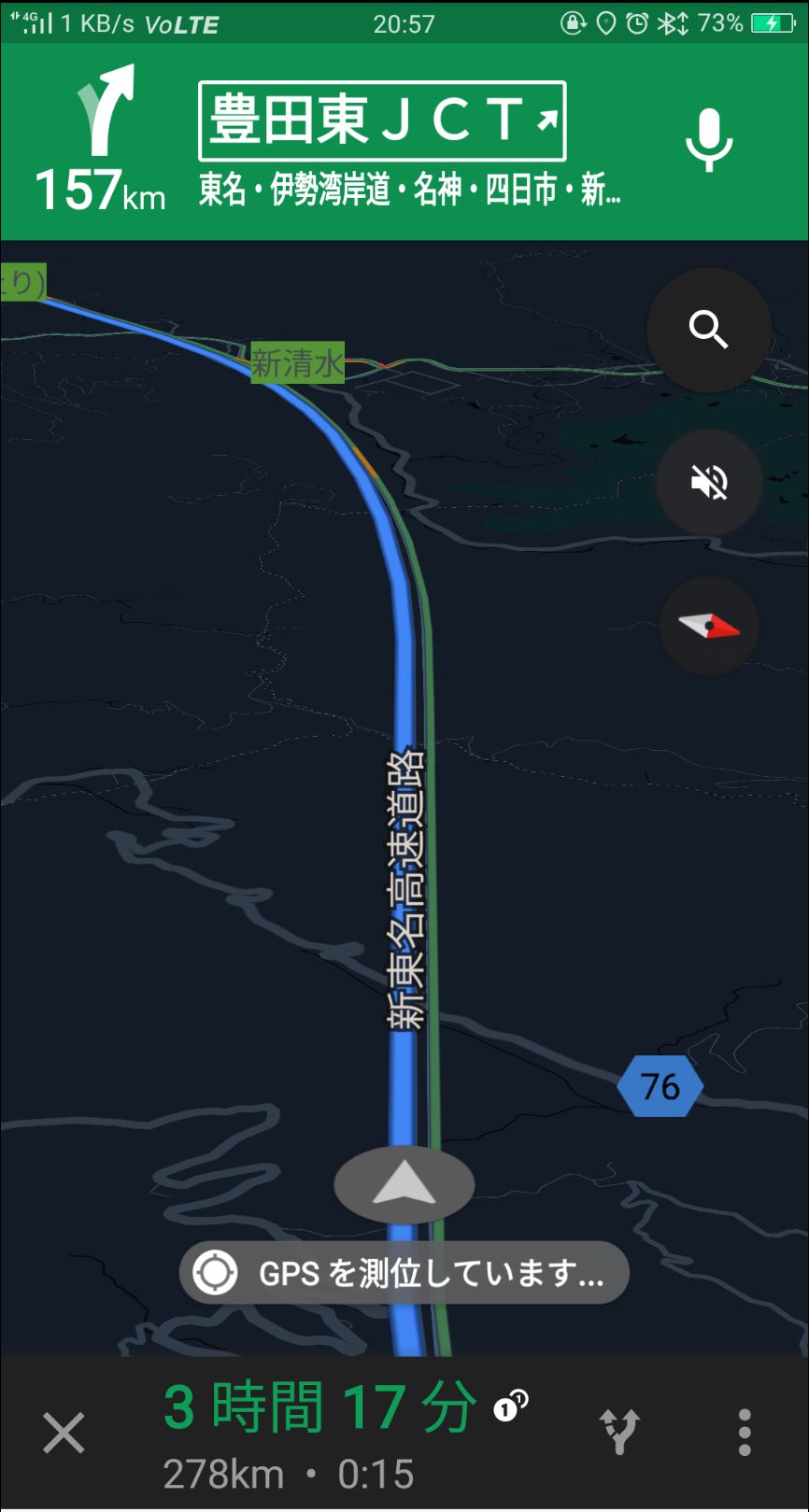Tap the microphone for voice commands
Viewport: 809px width, 1512px height.
(x=709, y=140)
